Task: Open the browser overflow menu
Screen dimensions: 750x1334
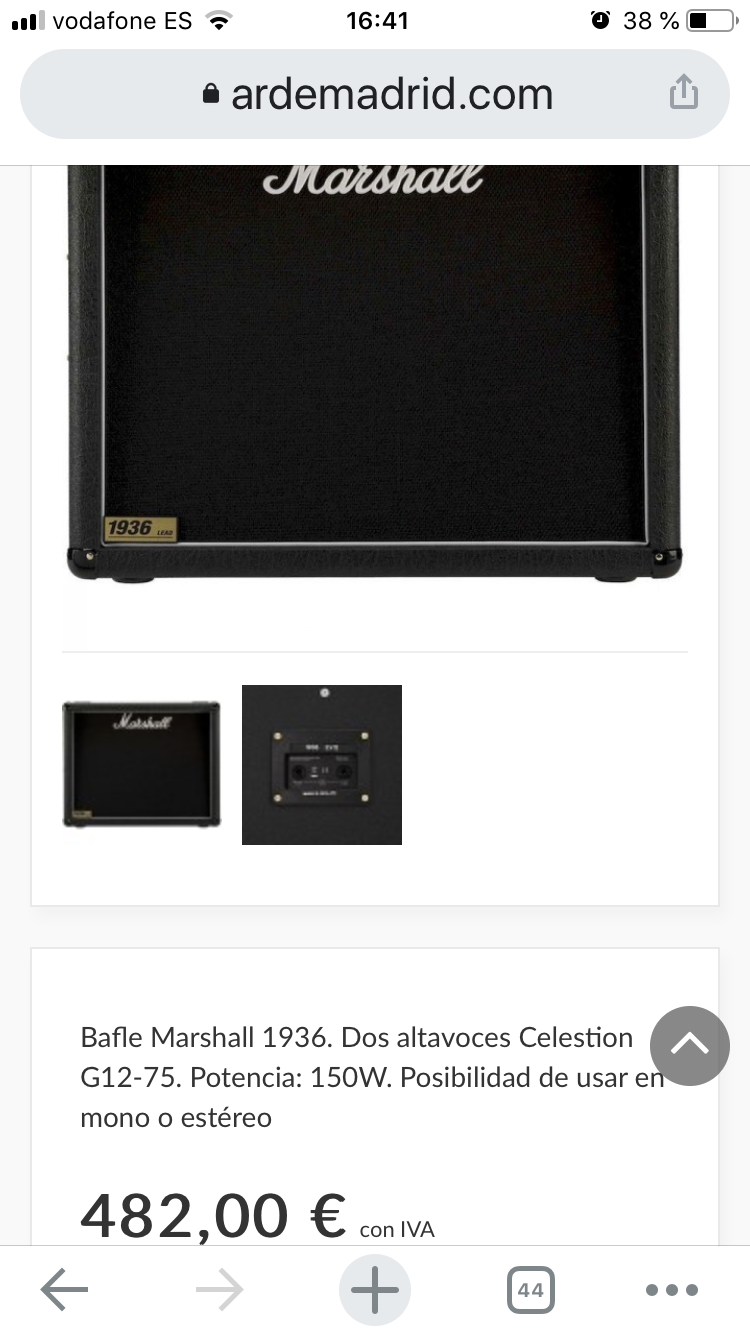Action: tap(670, 1290)
